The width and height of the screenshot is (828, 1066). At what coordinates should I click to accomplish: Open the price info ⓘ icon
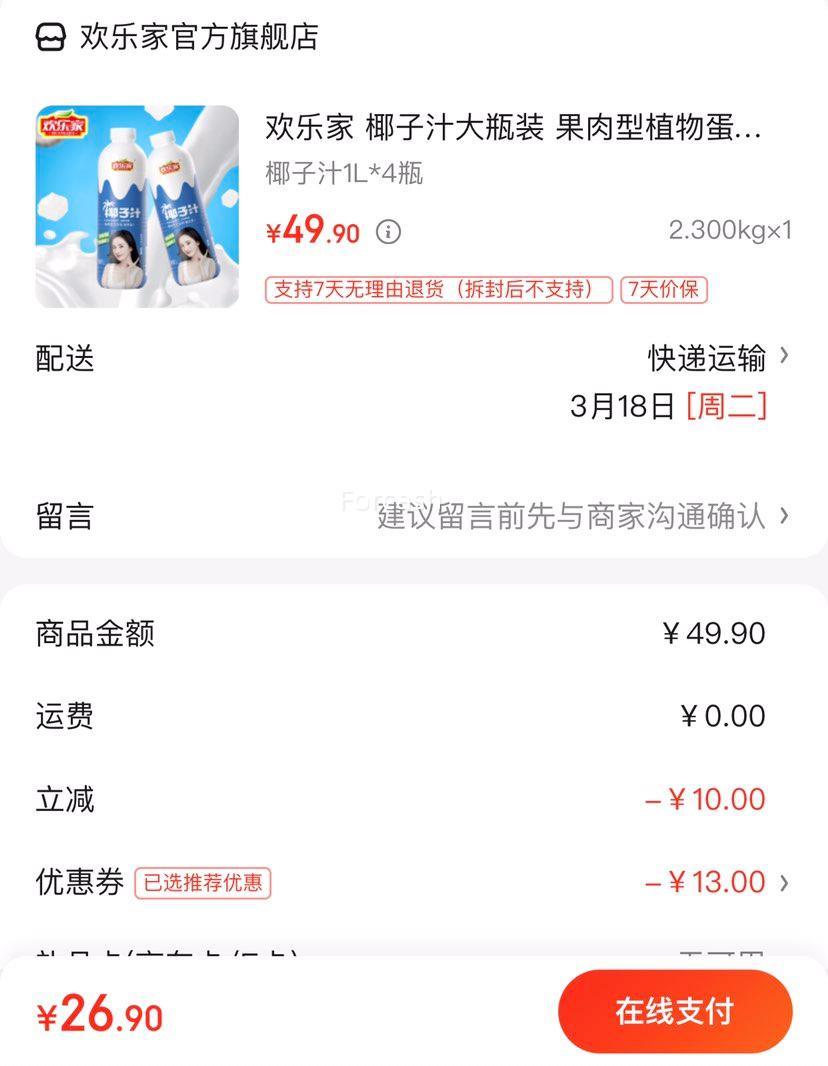point(389,232)
